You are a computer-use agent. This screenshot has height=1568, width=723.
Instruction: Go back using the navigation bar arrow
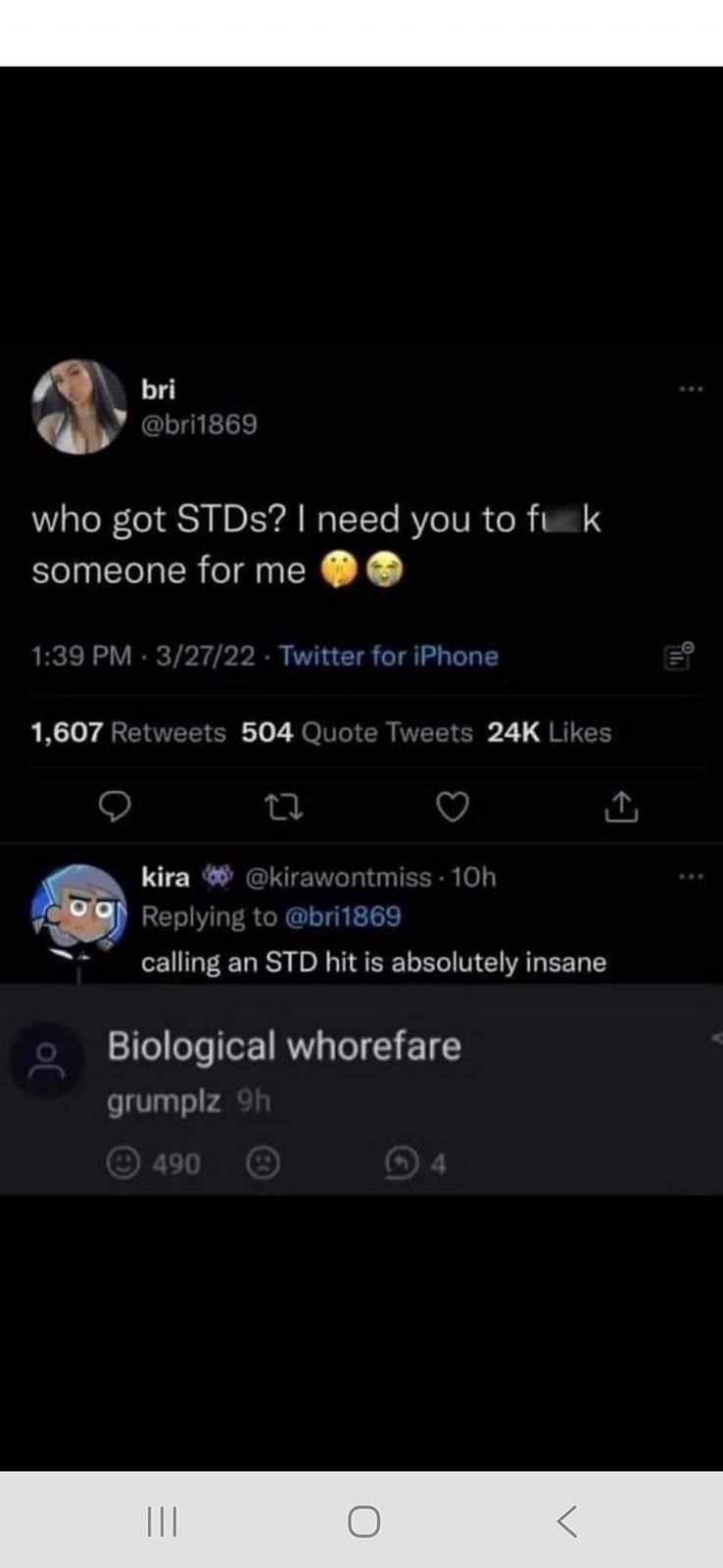(x=566, y=1521)
